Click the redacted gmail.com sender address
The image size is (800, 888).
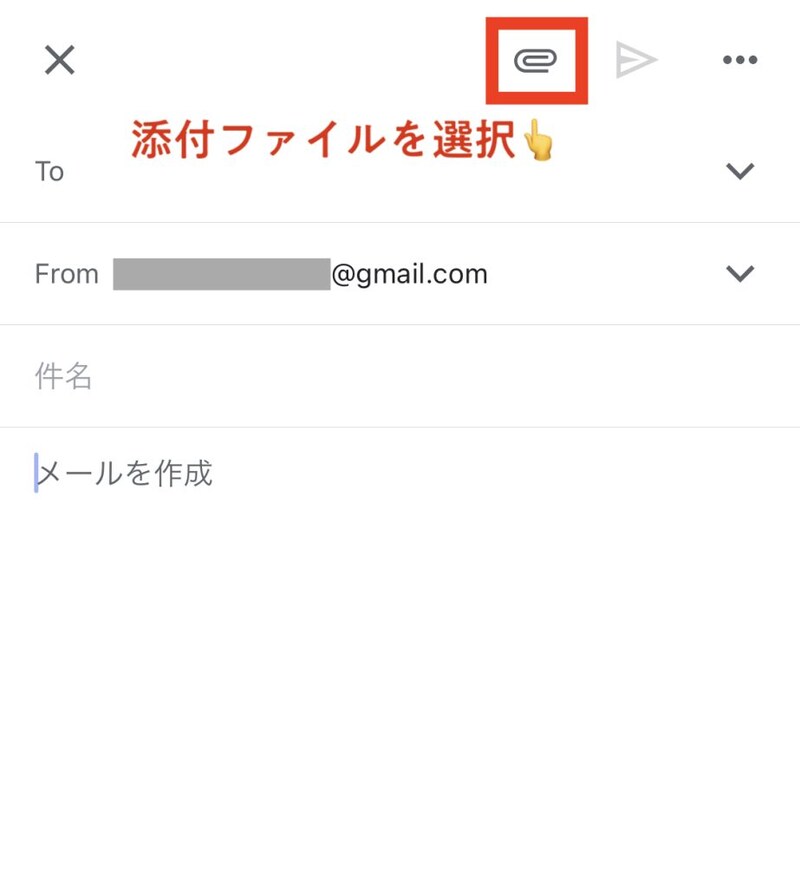[x=300, y=273]
